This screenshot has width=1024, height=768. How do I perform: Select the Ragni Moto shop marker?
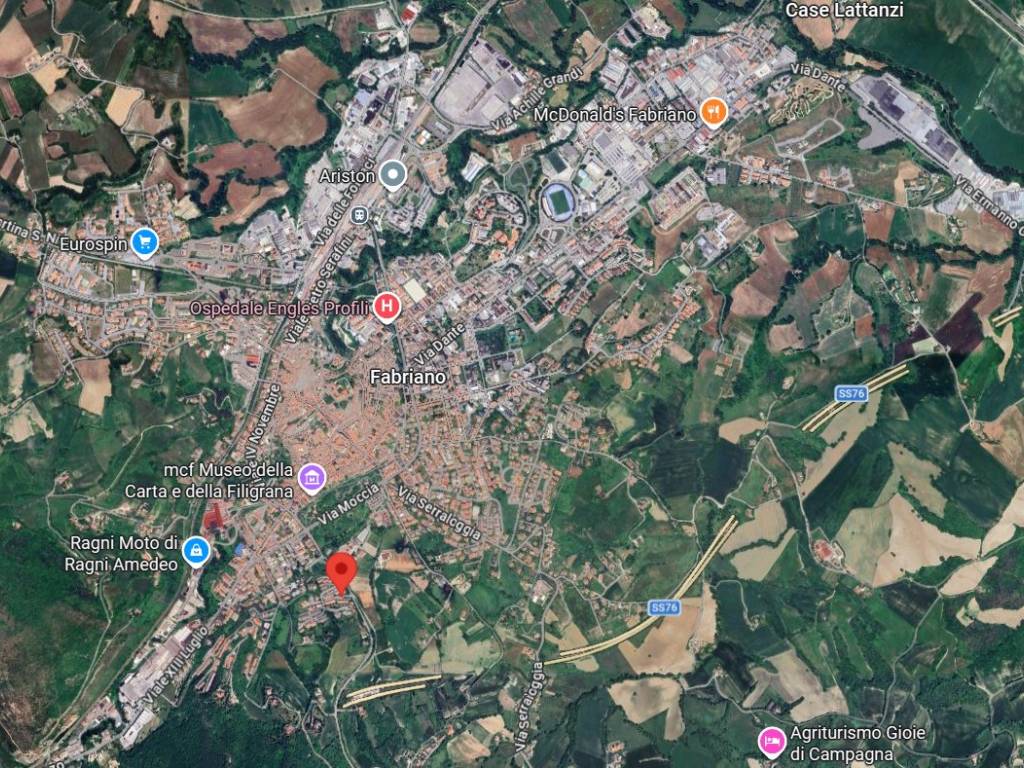click(x=197, y=550)
